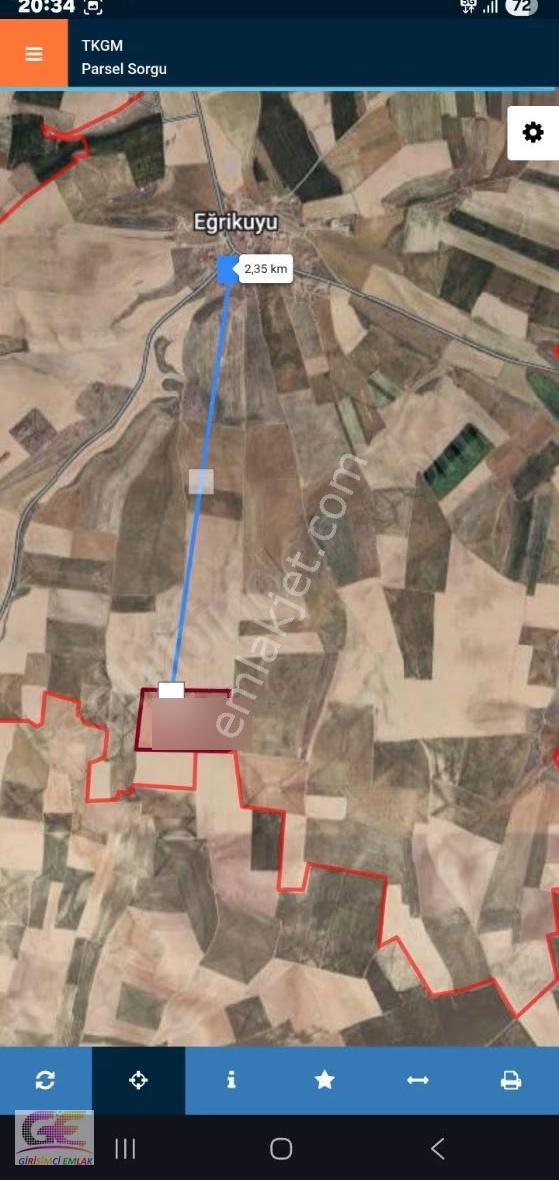Show parcel info
Viewport: 559px width, 1180px height.
pos(232,1080)
